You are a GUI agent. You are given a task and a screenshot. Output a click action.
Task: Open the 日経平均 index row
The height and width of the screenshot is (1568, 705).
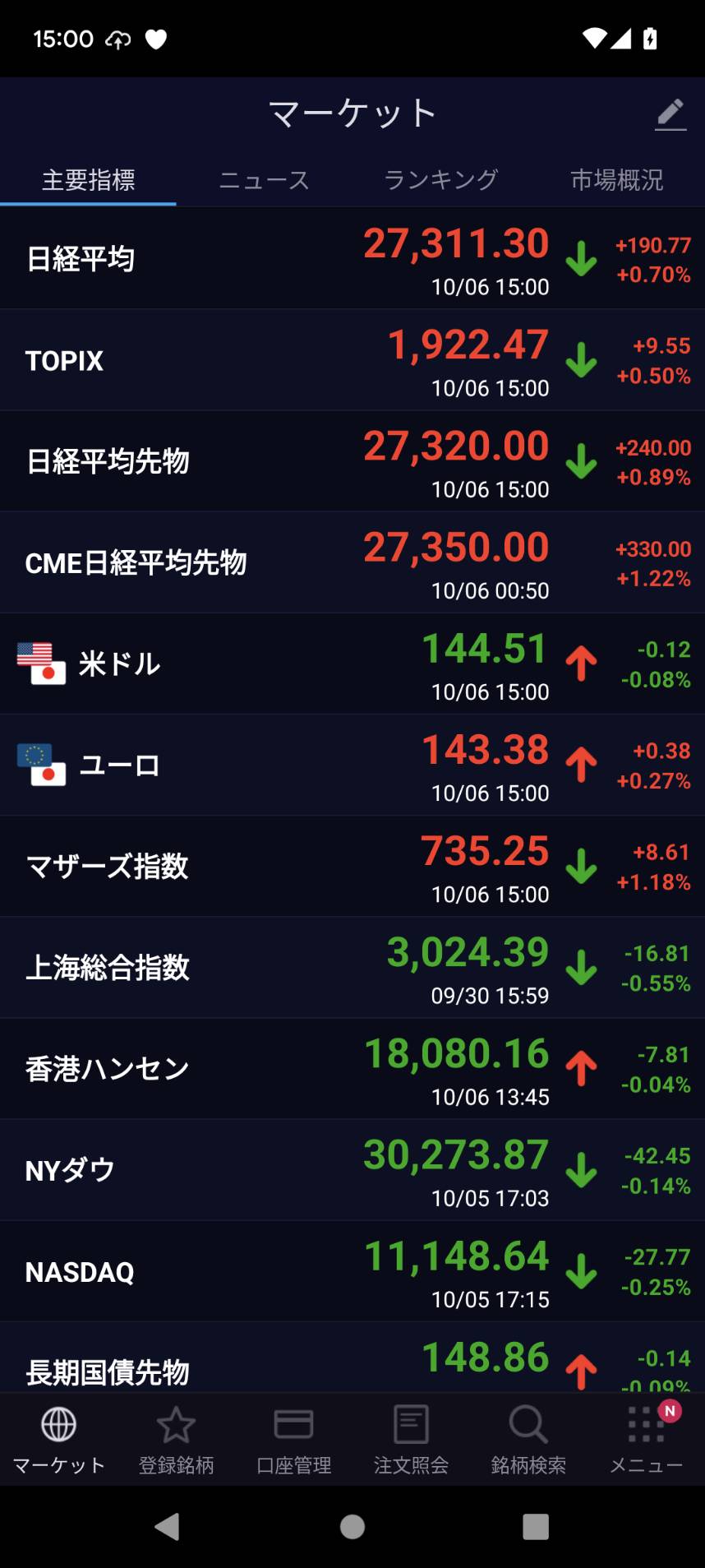(352, 259)
